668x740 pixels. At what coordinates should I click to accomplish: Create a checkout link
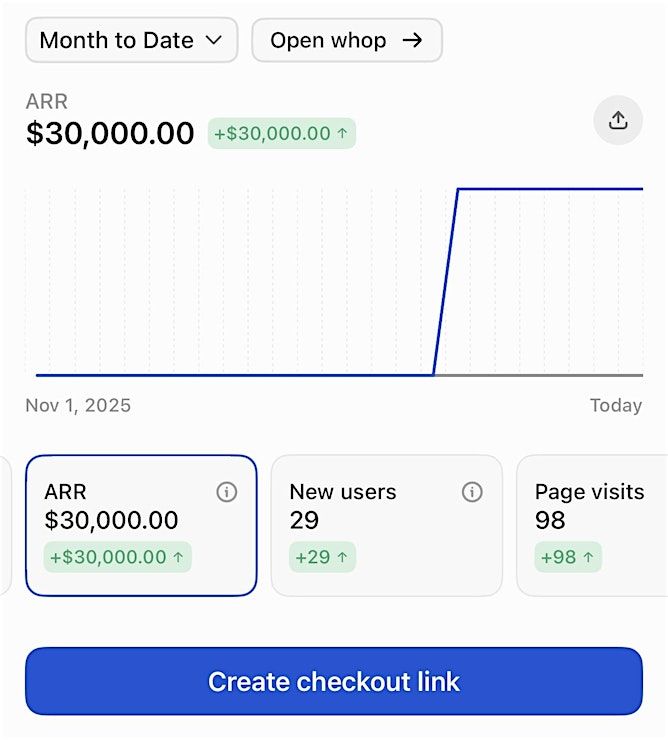tap(334, 682)
